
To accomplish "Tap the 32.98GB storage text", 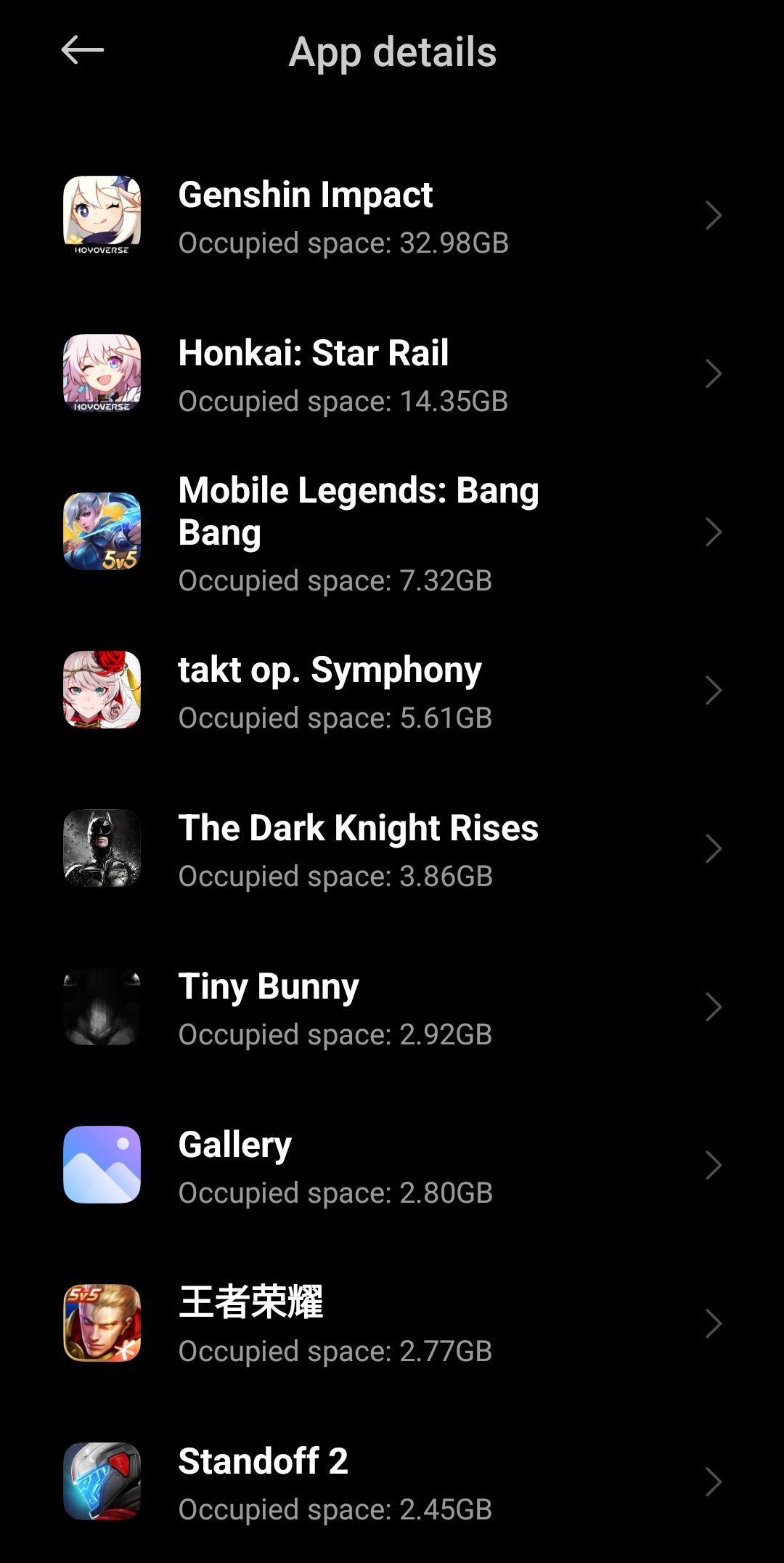I will click(345, 243).
